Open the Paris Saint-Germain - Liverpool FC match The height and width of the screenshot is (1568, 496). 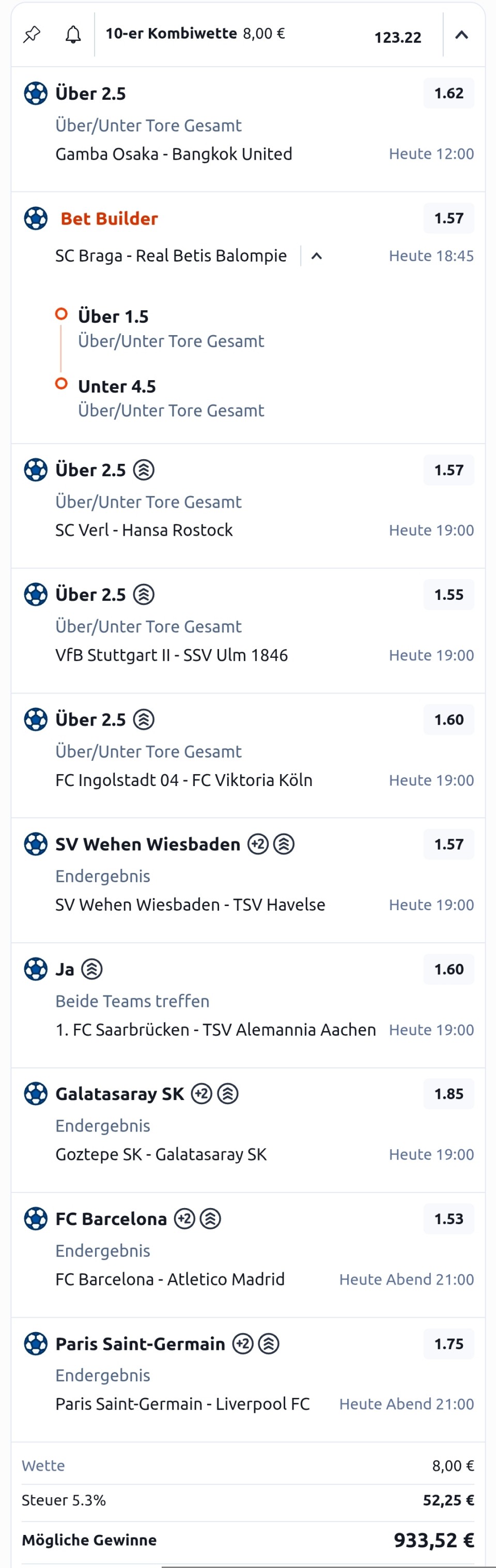coord(182,1404)
